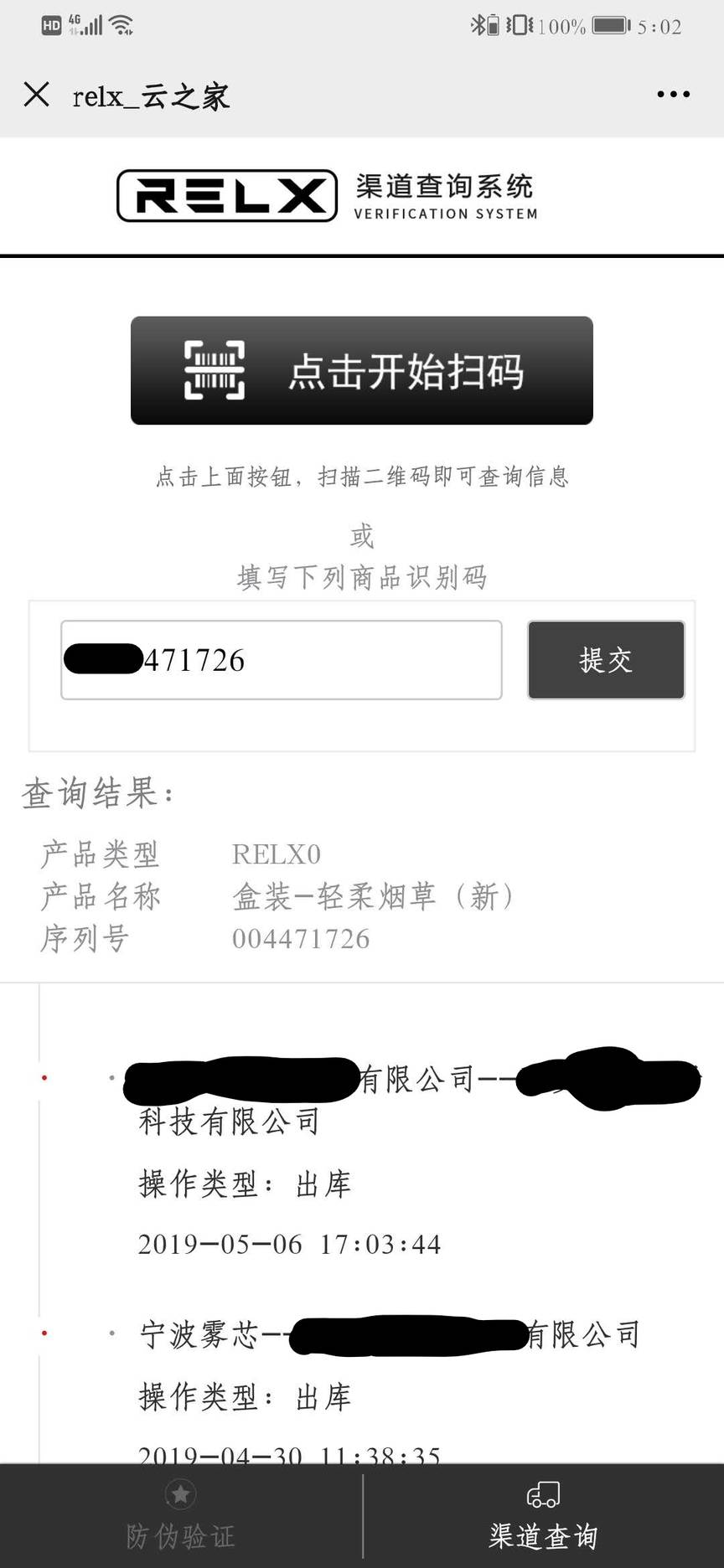Close the page with the X icon

37,95
